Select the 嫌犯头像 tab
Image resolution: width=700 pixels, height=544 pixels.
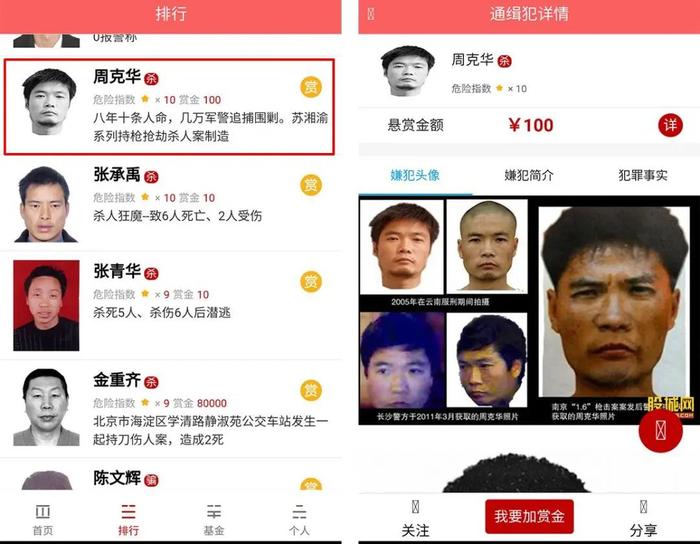click(x=415, y=175)
